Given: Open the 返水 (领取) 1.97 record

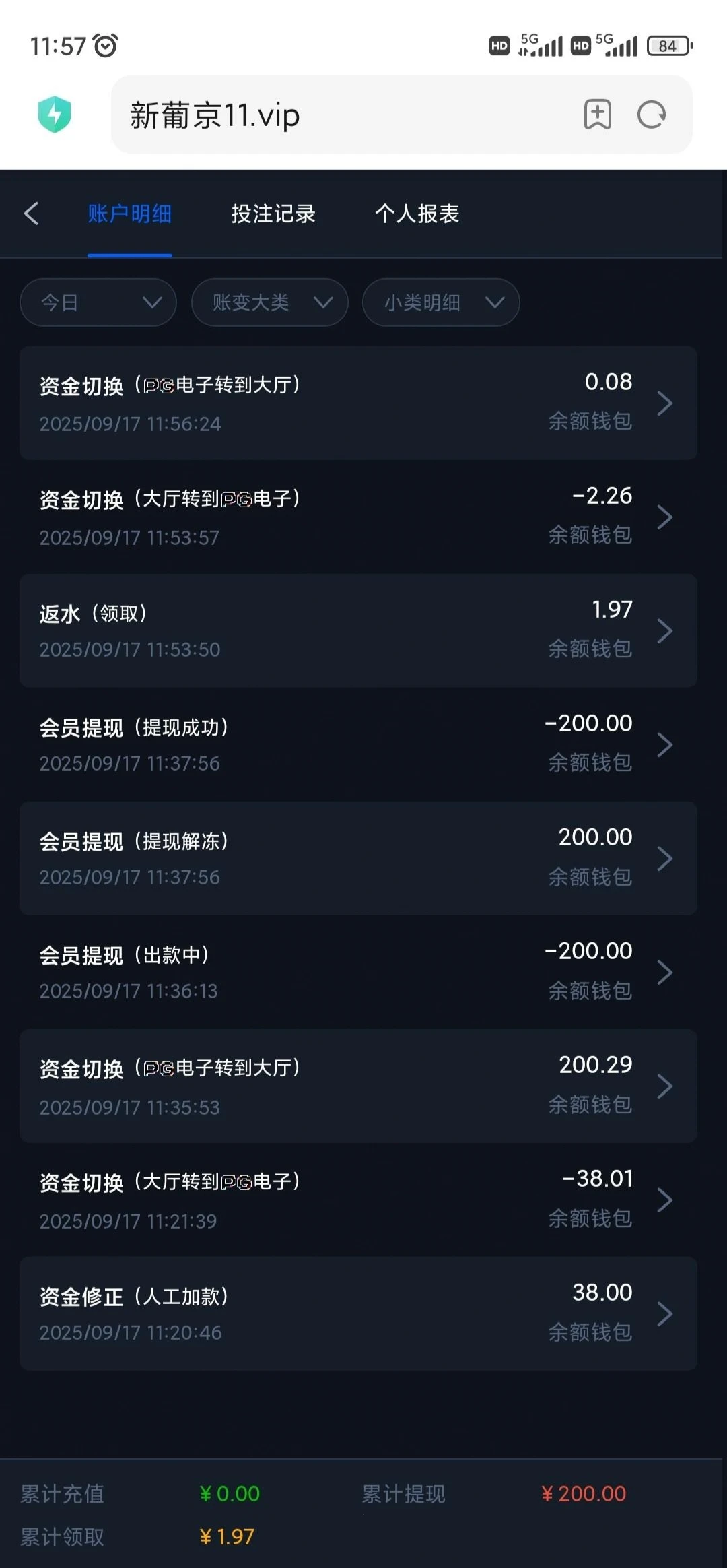Looking at the screenshot, I should point(358,630).
